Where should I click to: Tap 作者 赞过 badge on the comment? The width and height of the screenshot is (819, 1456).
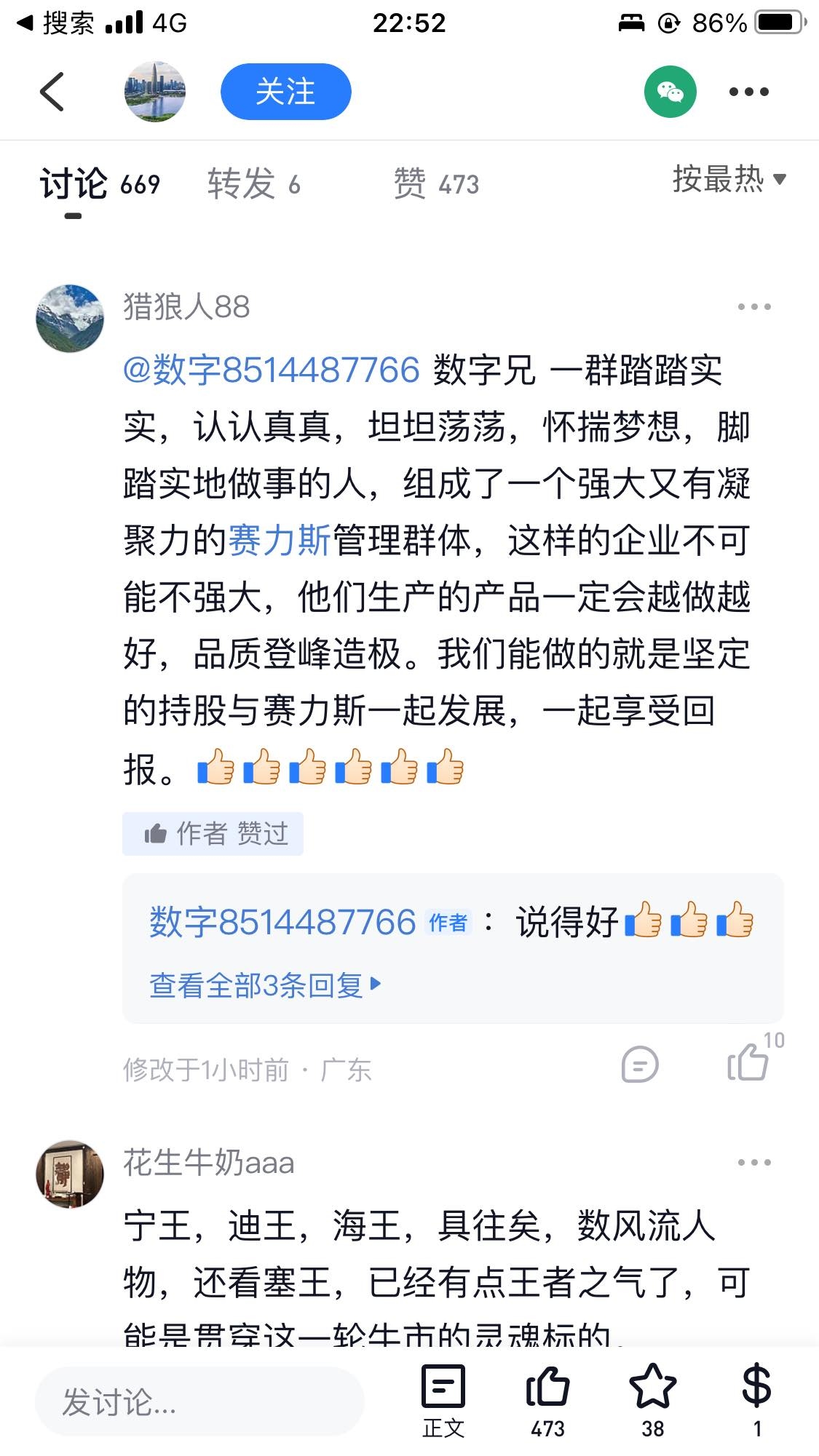[213, 834]
